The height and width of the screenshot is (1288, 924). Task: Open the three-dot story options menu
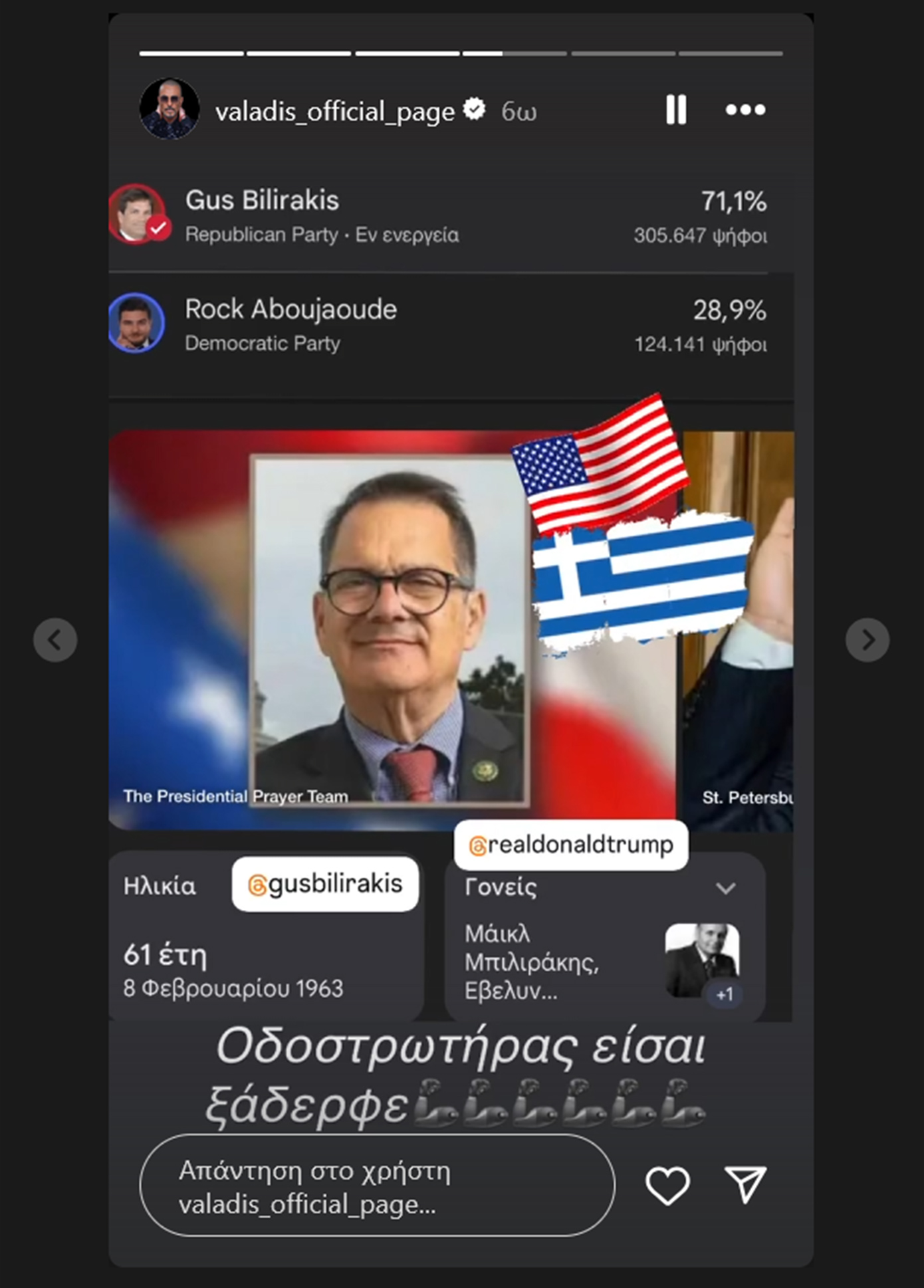coord(745,110)
